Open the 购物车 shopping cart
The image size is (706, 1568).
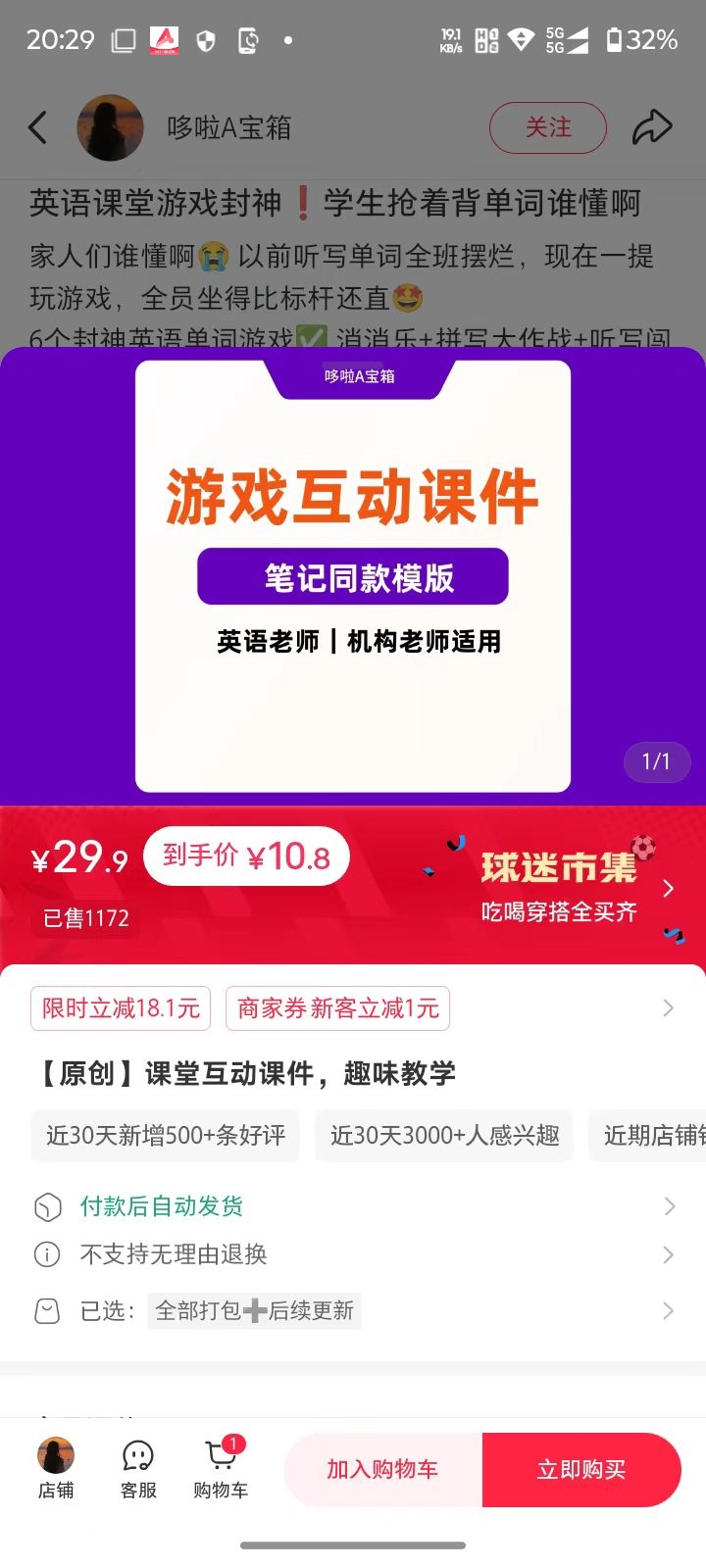(221, 1468)
